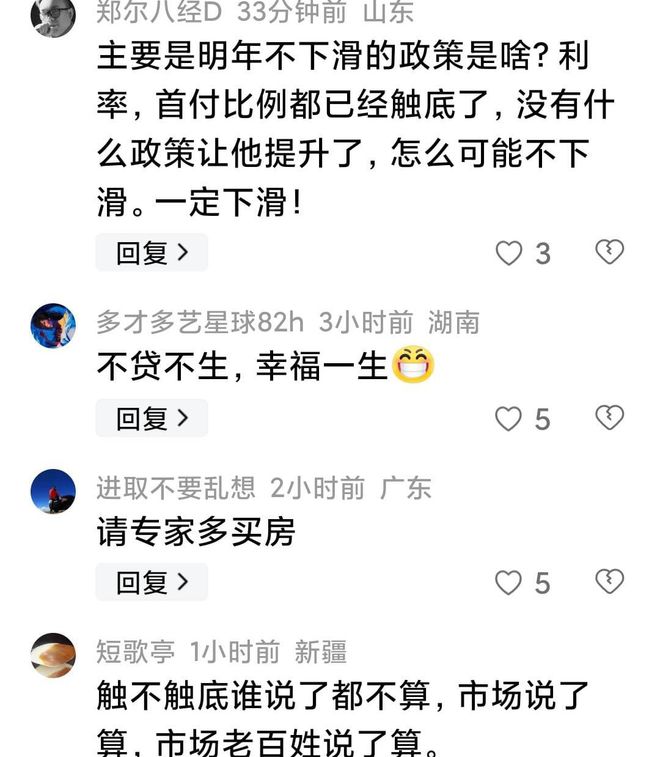Open 郑尔八经D's profile avatar
Screen dimensions: 660x757
click(x=53, y=15)
